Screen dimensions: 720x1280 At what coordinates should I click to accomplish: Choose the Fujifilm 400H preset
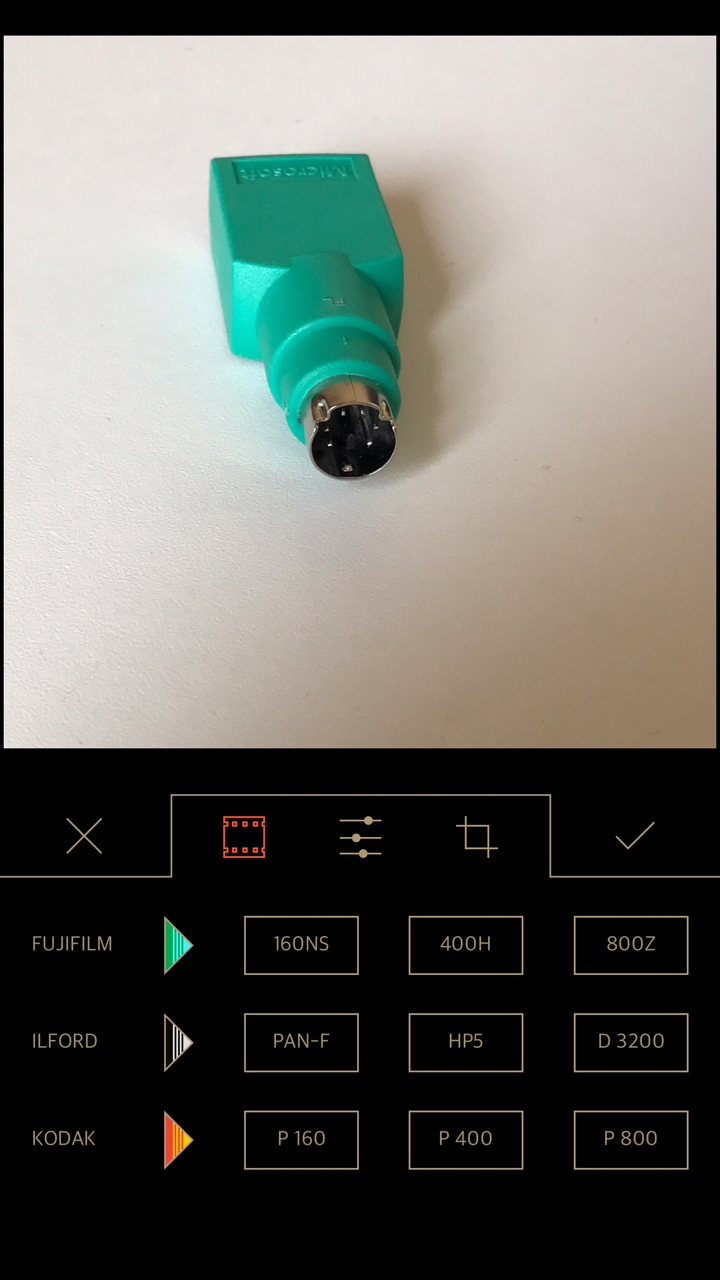(465, 944)
